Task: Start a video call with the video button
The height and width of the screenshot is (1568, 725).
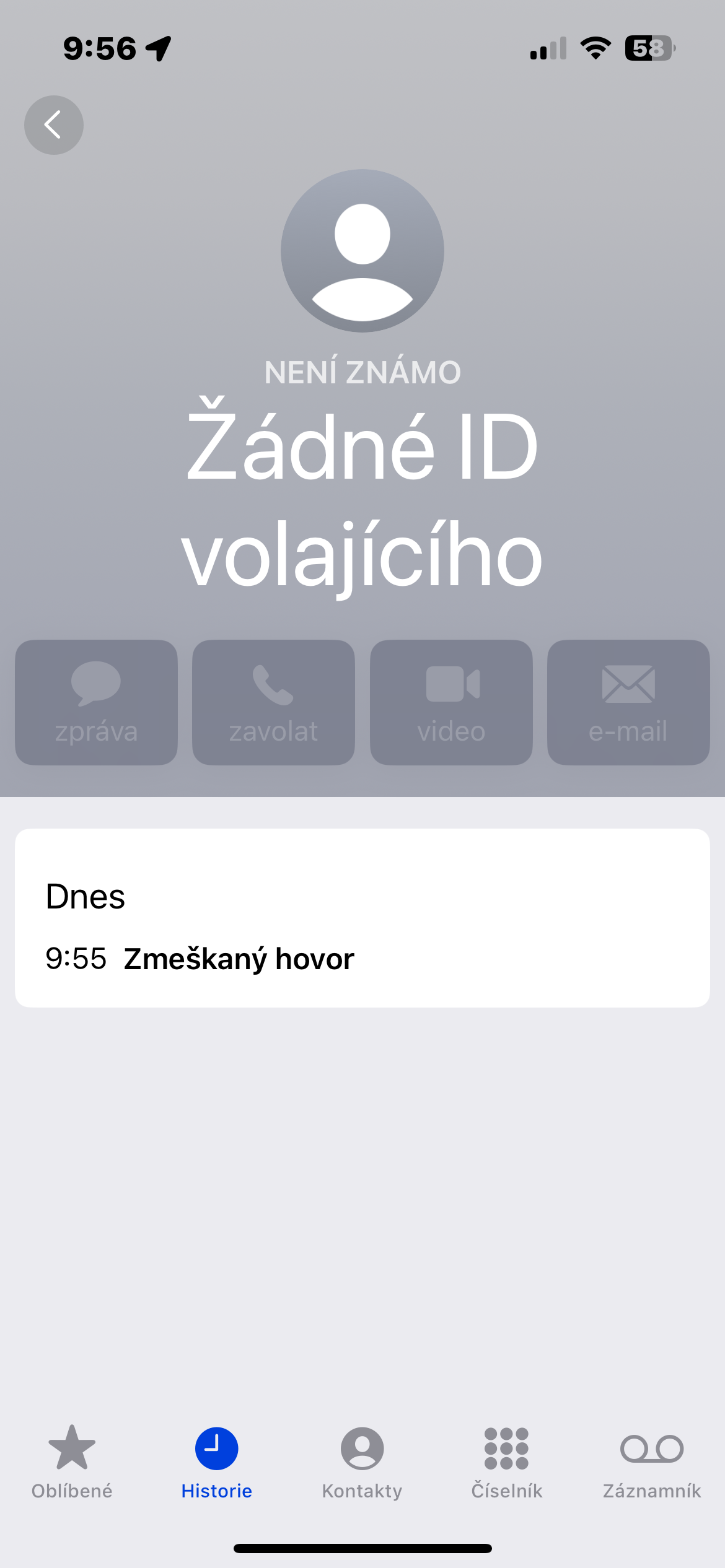Action: point(451,702)
